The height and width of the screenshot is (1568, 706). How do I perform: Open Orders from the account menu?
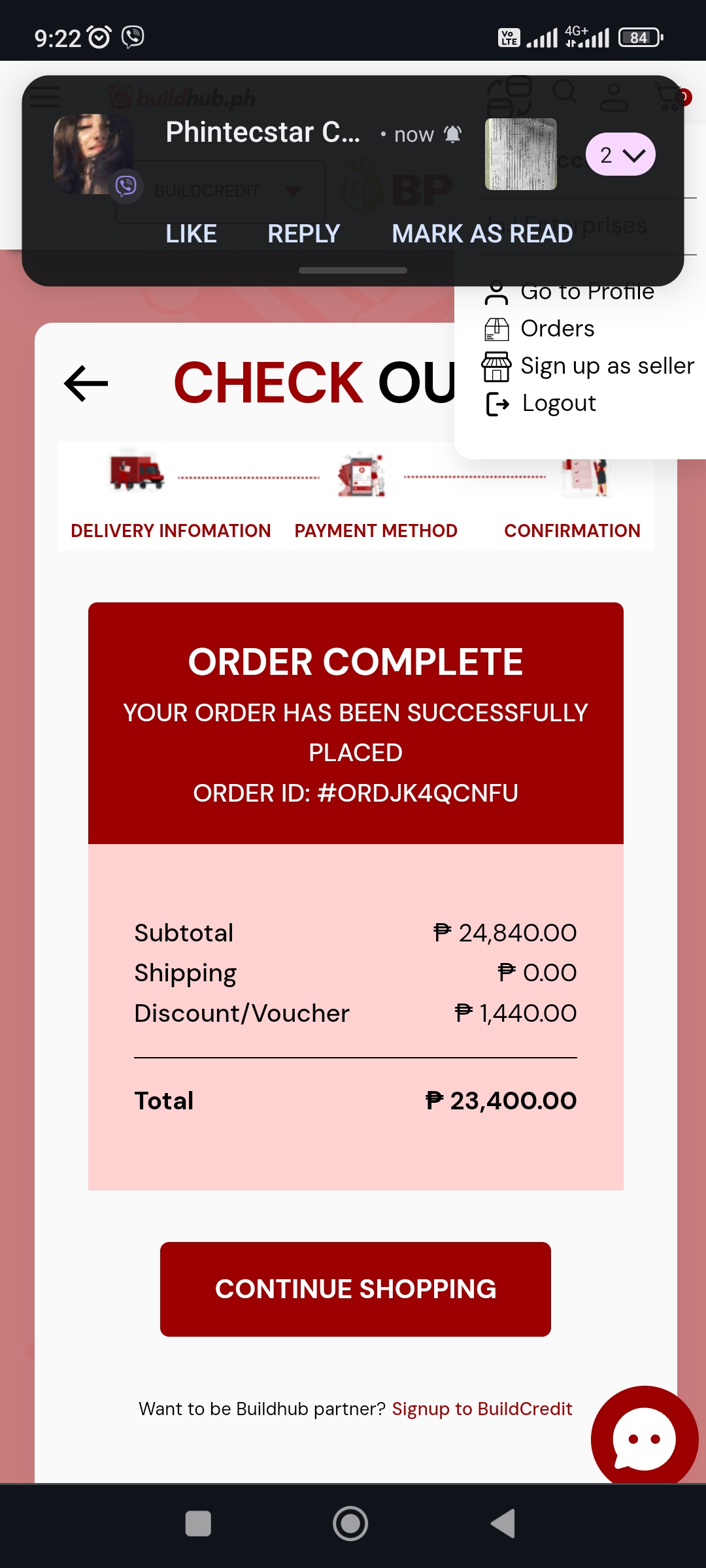coord(557,329)
